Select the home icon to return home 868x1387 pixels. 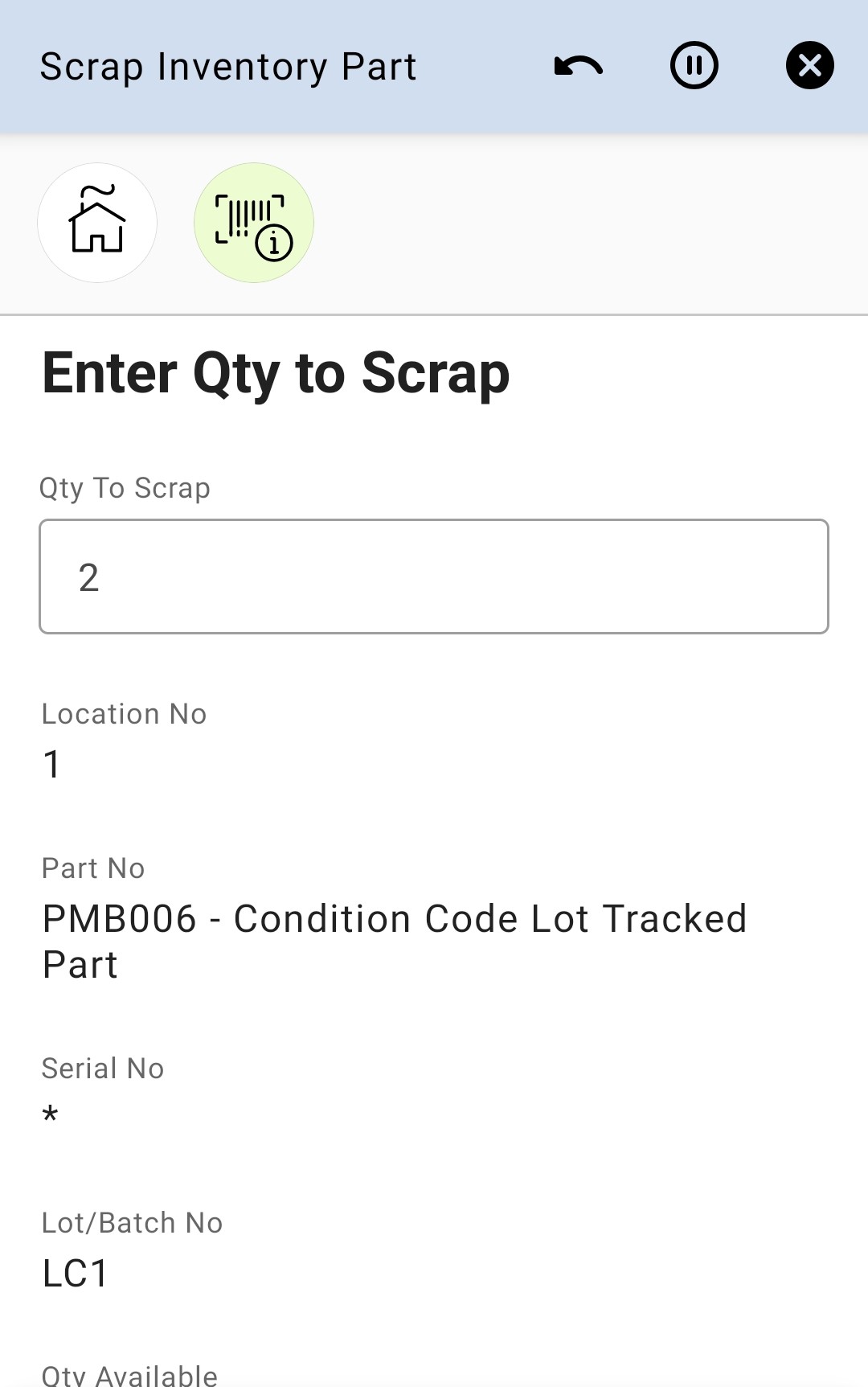click(96, 223)
